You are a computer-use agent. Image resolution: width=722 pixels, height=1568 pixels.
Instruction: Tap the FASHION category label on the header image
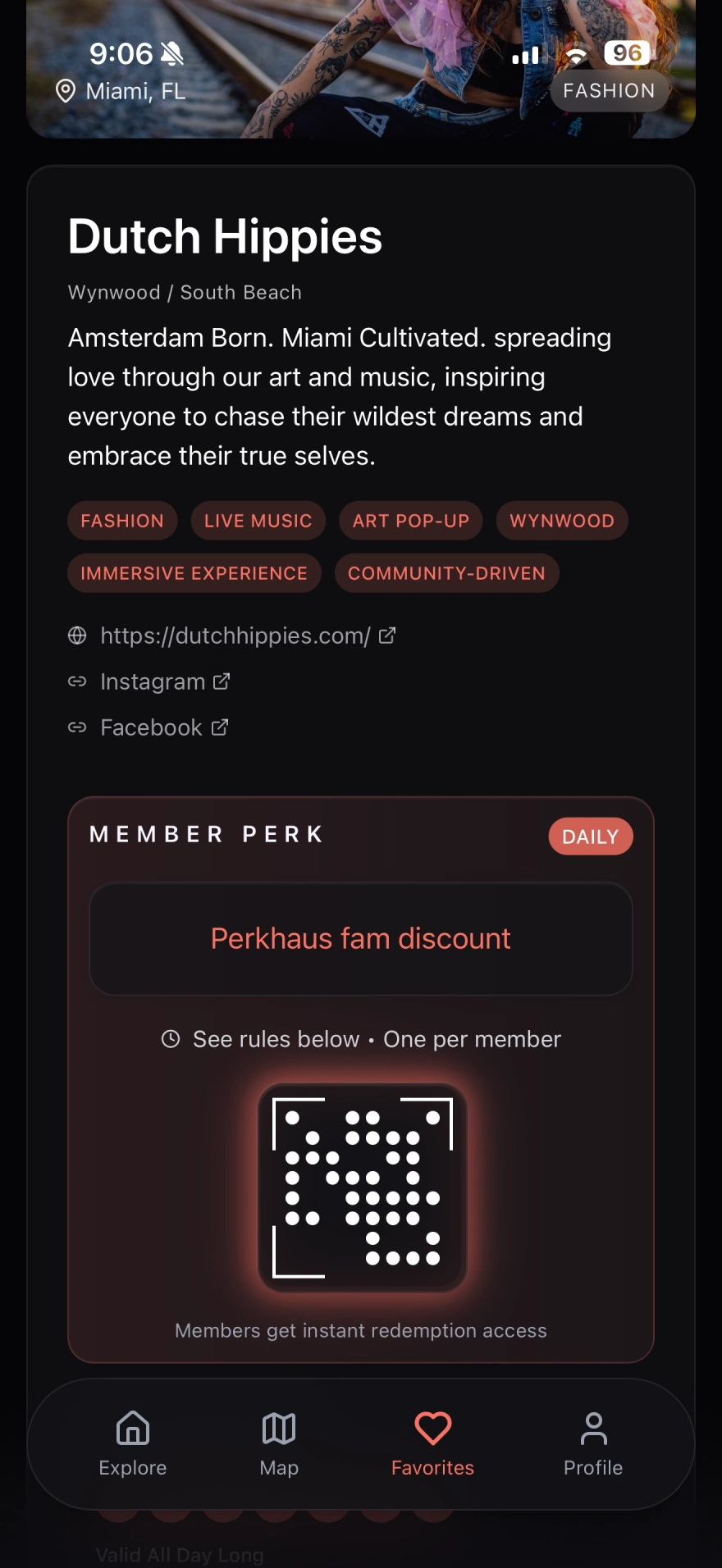(609, 90)
